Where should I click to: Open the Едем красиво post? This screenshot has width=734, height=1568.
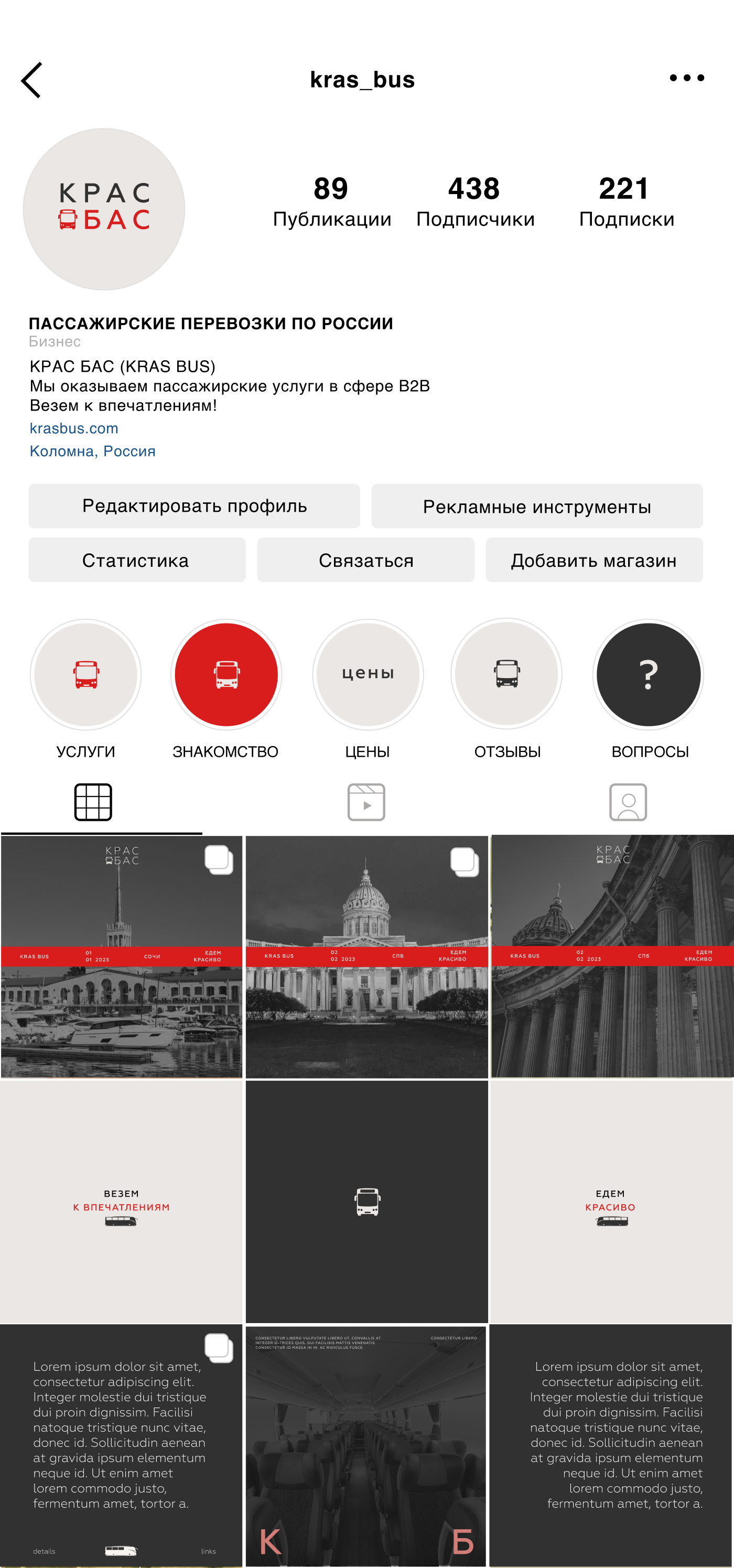coord(611,1201)
